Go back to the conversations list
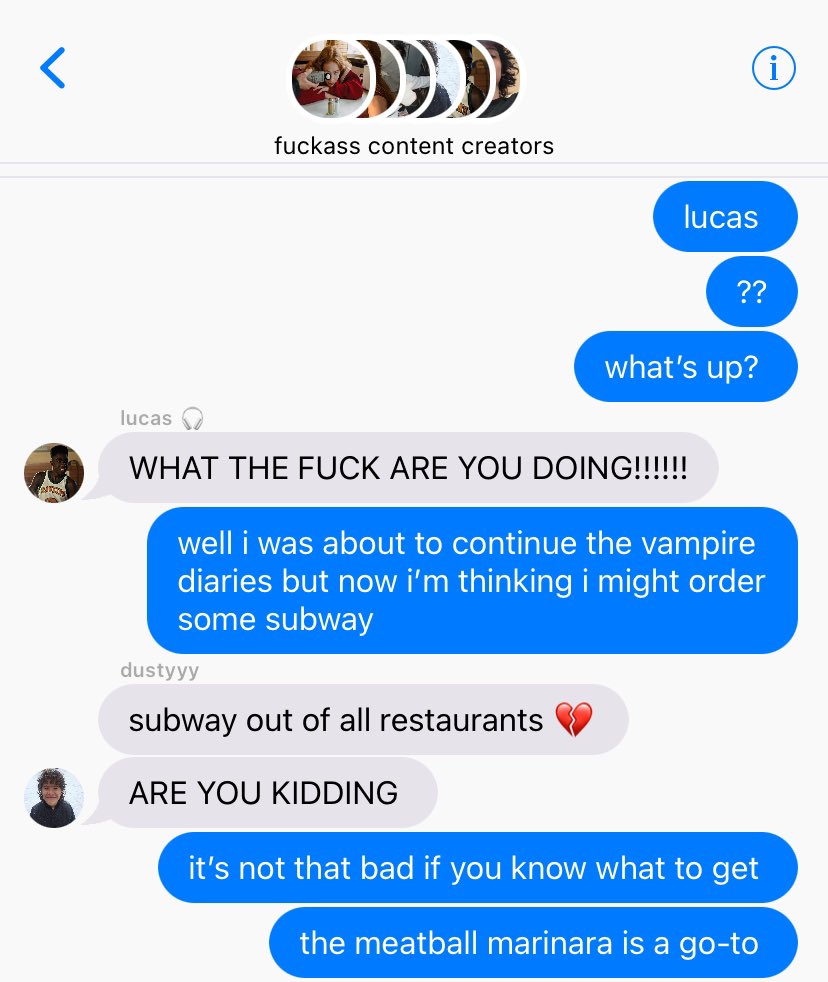Image resolution: width=828 pixels, height=982 pixels. click(x=52, y=69)
